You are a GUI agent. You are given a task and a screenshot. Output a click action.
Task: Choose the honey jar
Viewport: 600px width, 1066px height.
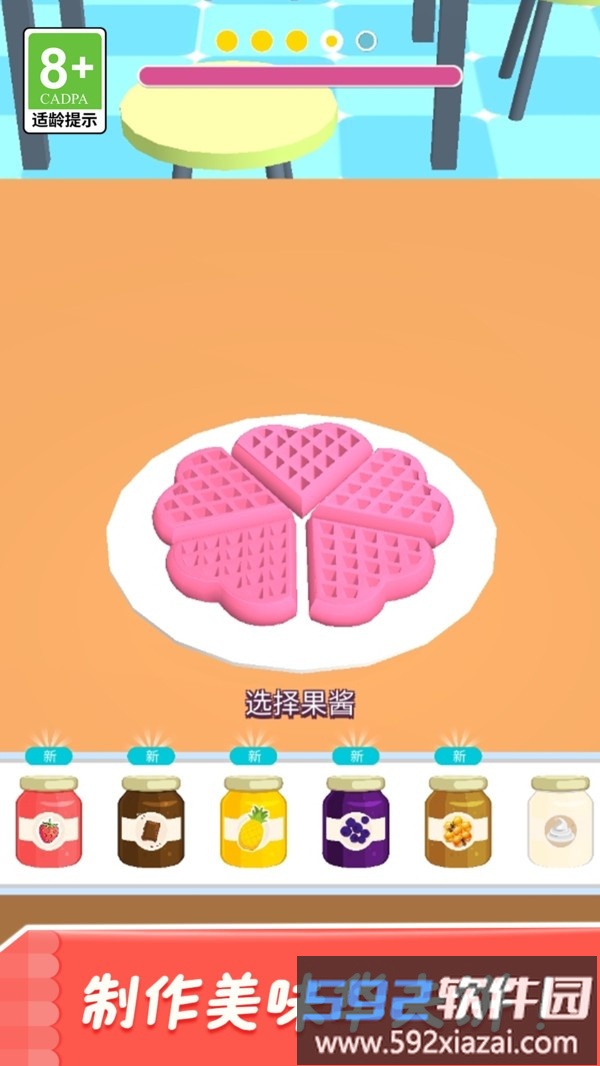pyautogui.click(x=457, y=822)
